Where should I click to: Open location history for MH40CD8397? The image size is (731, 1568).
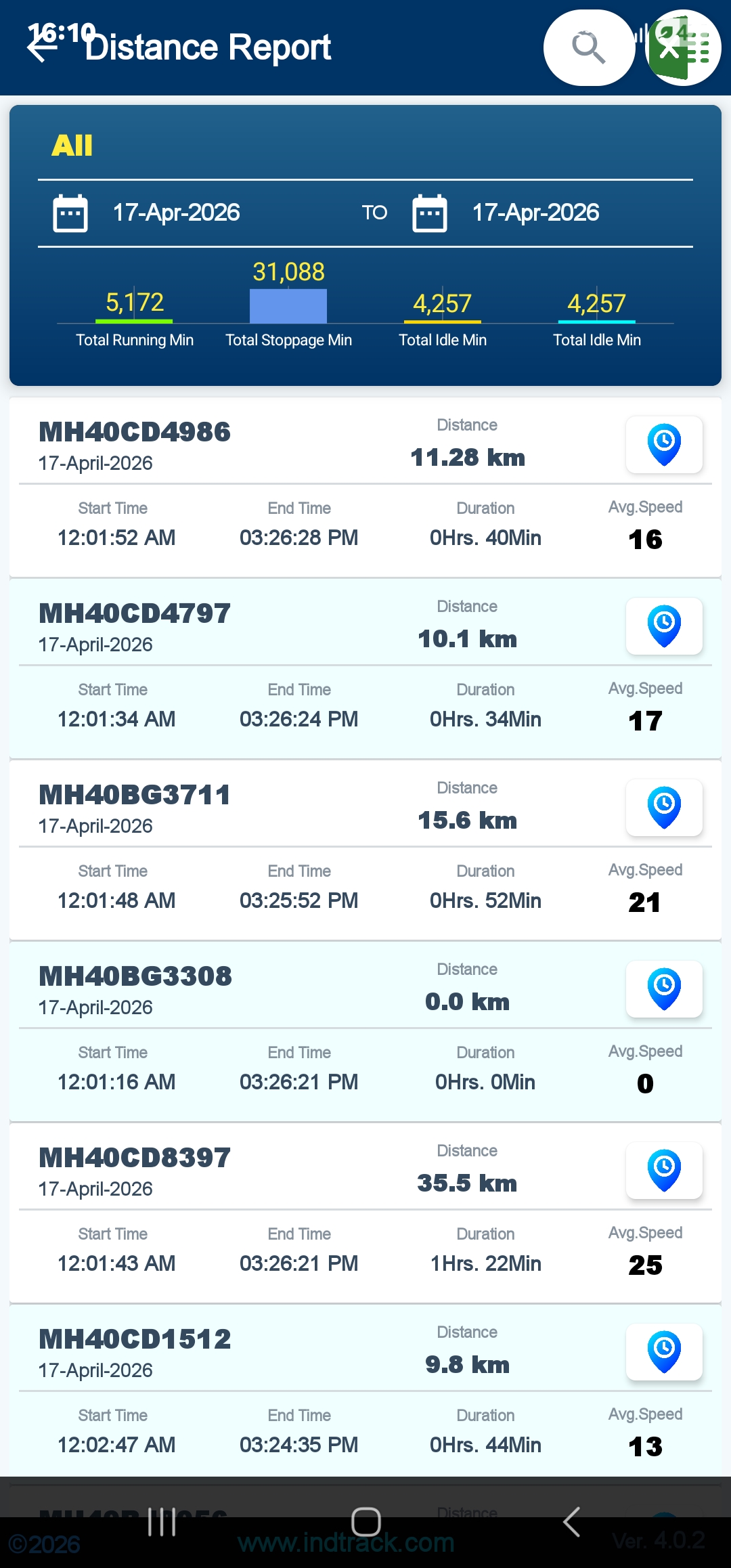[664, 1171]
